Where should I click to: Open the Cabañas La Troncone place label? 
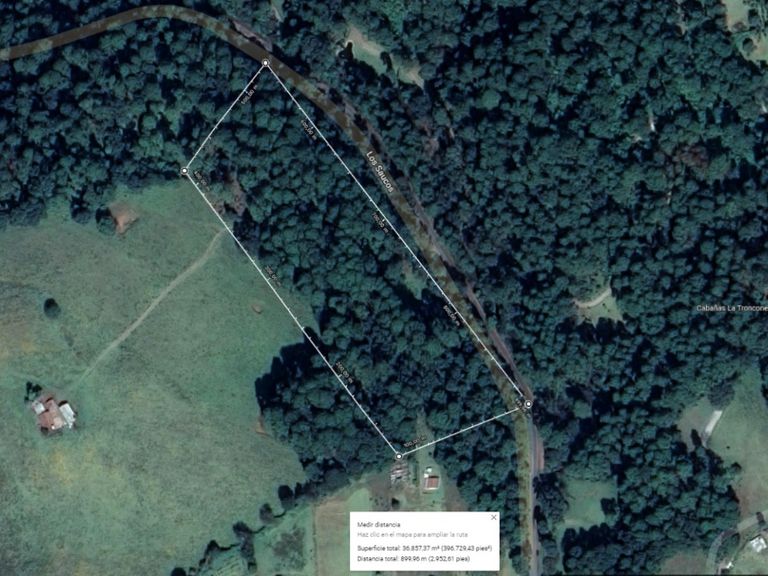pos(732,308)
